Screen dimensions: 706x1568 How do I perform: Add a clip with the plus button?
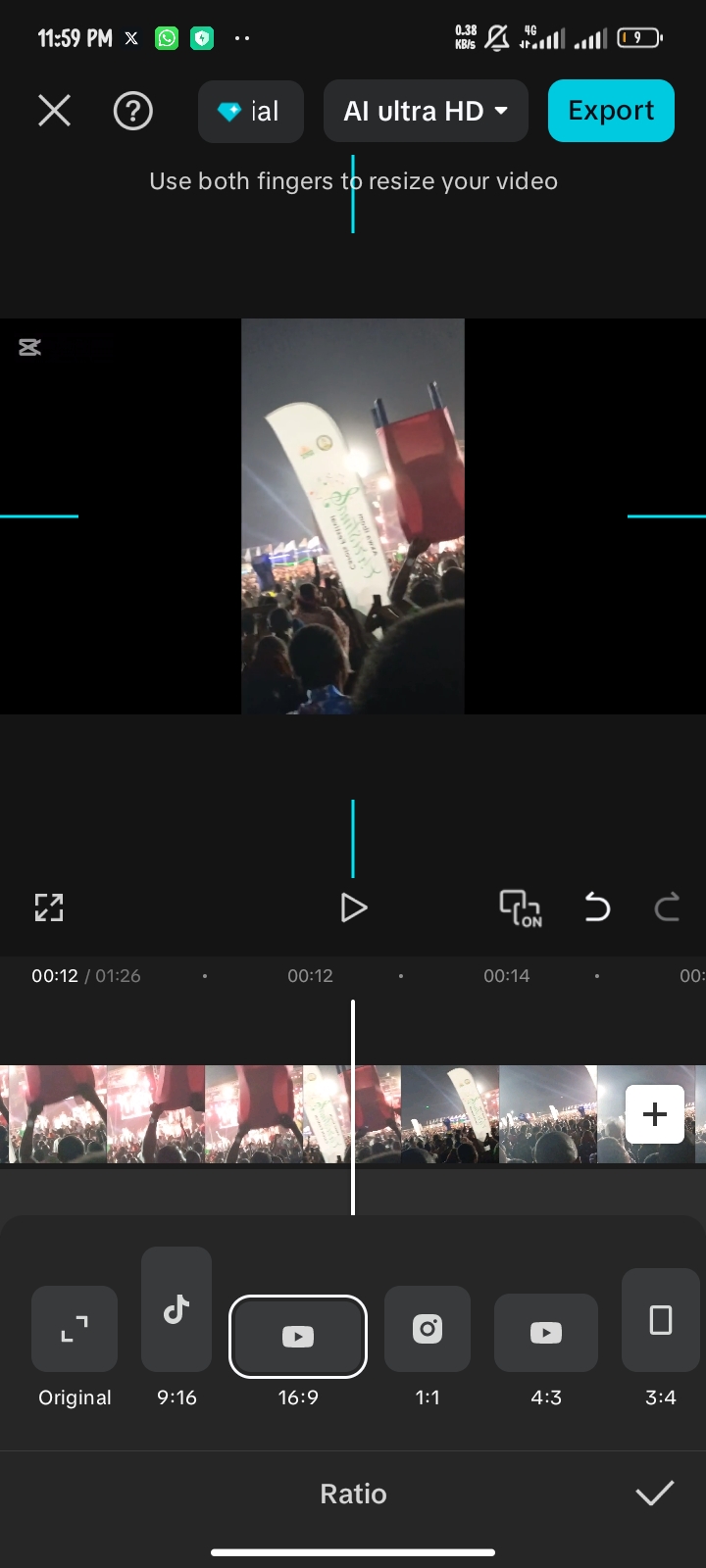[x=655, y=1114]
